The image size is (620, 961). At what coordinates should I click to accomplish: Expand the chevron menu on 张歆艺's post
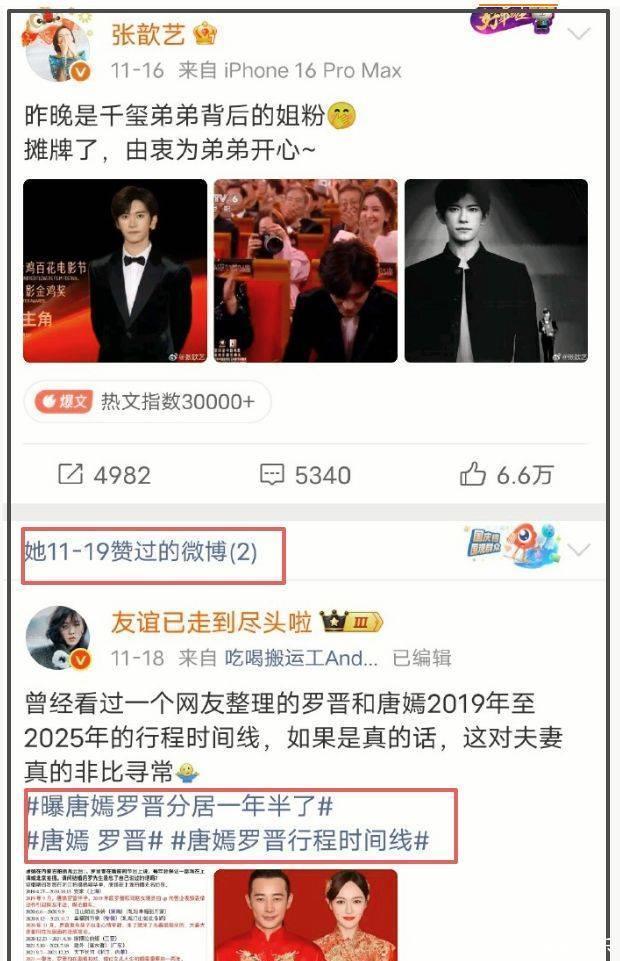[580, 34]
